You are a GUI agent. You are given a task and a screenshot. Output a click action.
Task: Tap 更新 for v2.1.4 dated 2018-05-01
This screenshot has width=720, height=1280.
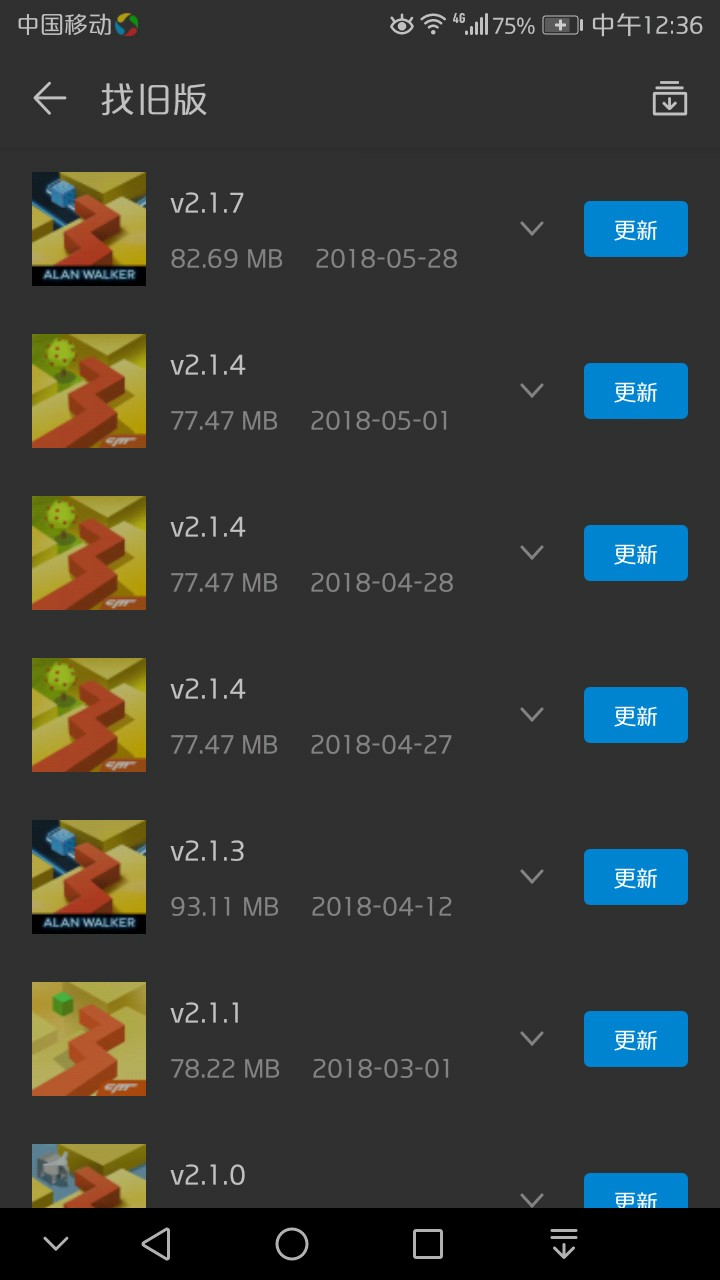tap(635, 391)
